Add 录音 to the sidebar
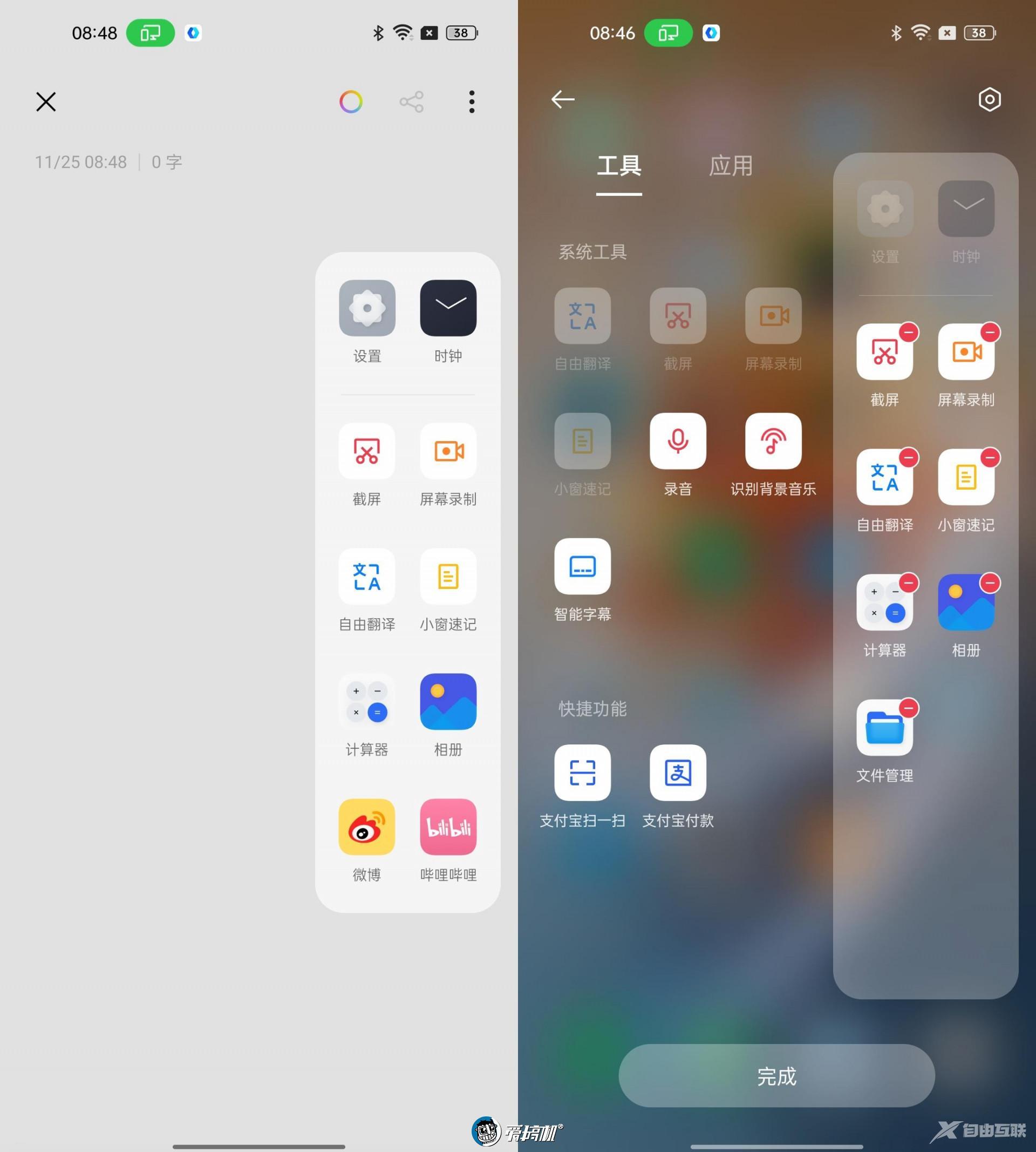This screenshot has height=1152, width=1036. [x=678, y=442]
